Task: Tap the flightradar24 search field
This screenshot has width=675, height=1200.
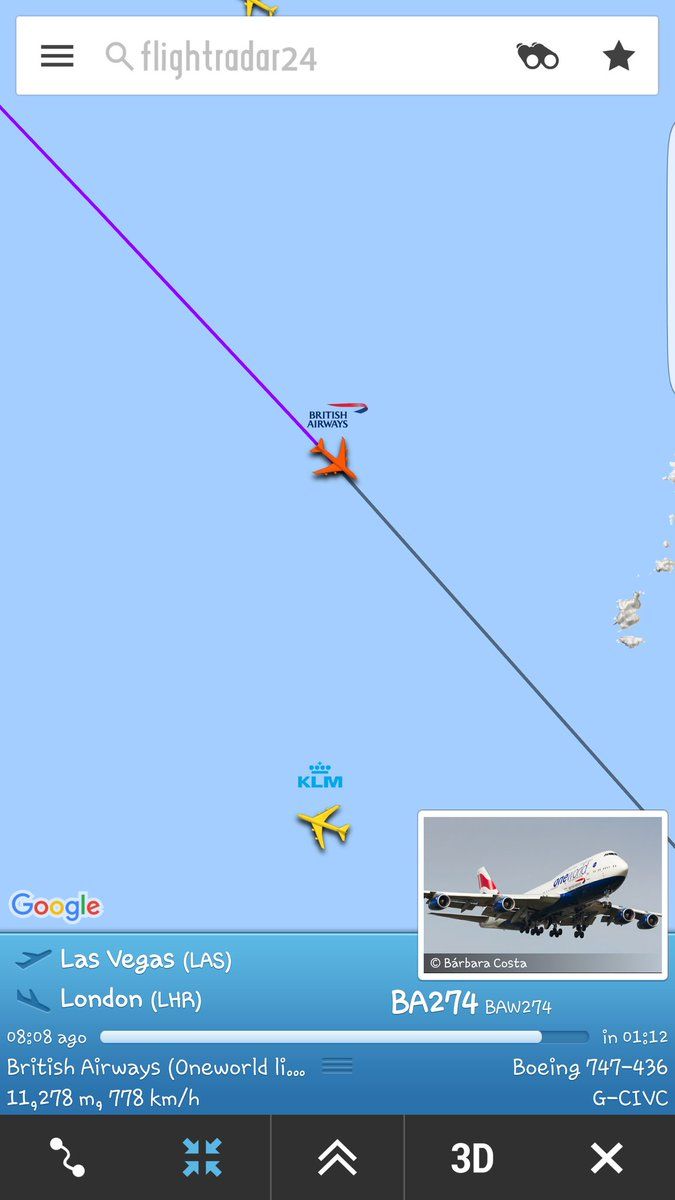Action: (x=300, y=57)
